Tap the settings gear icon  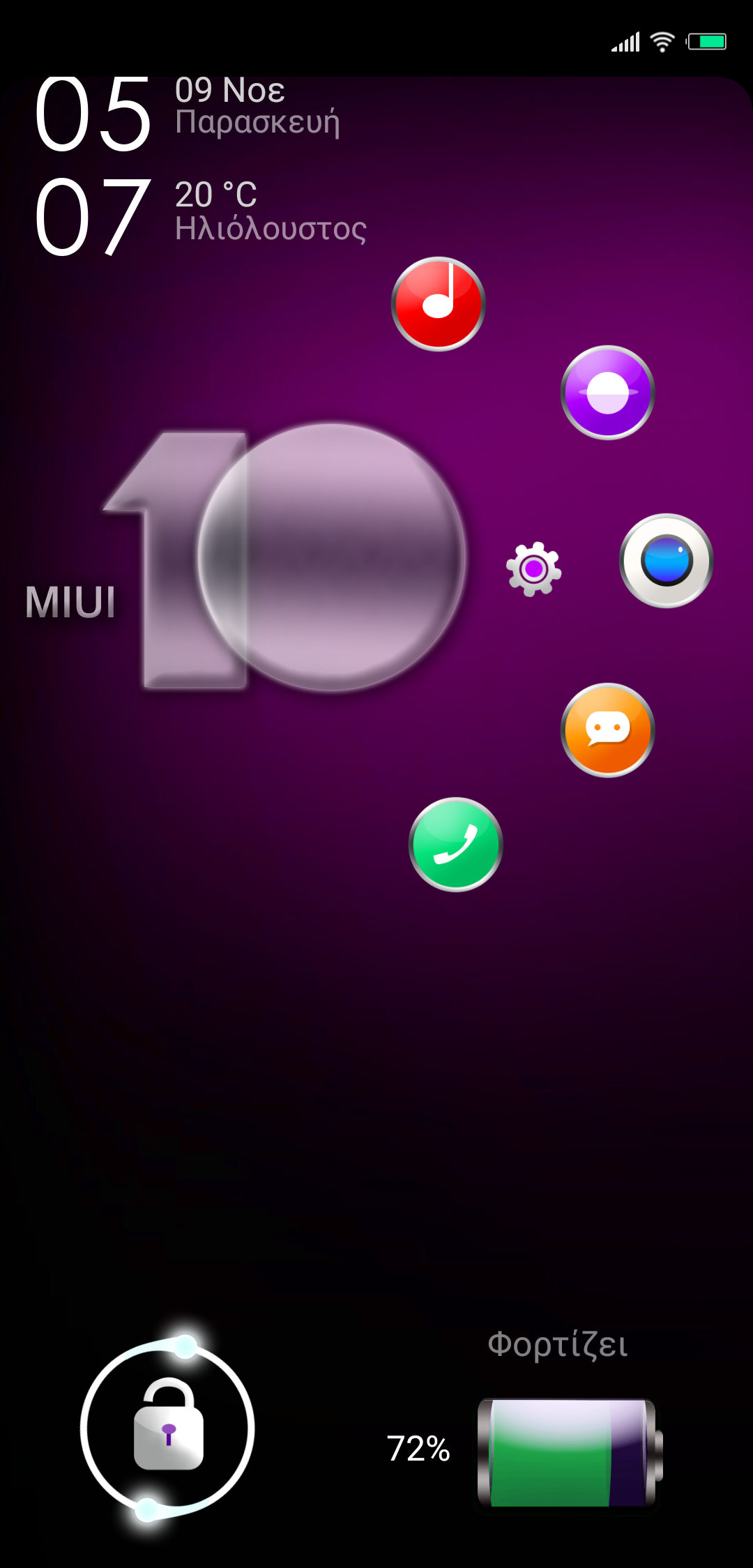[533, 568]
